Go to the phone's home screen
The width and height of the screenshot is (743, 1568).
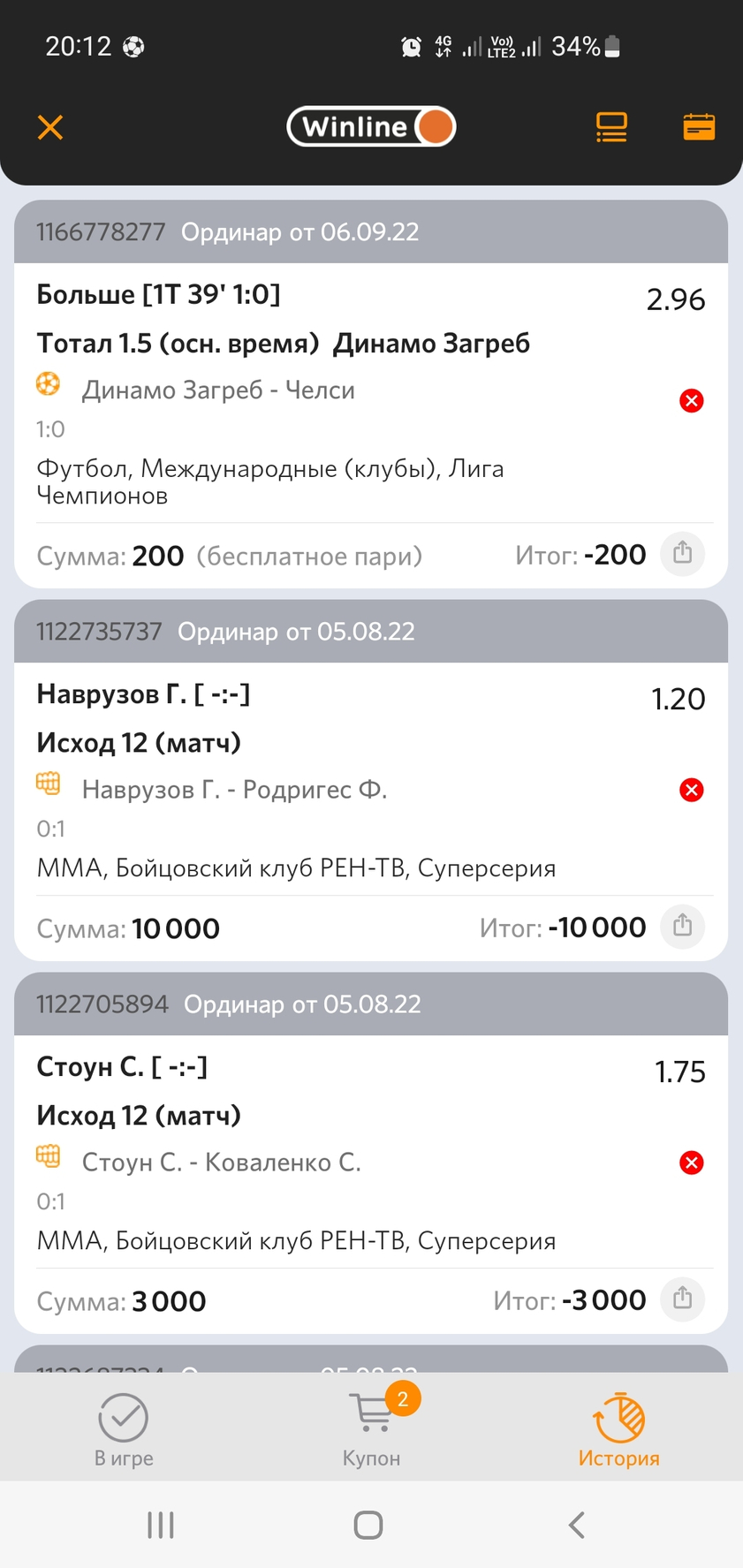pos(368,1525)
